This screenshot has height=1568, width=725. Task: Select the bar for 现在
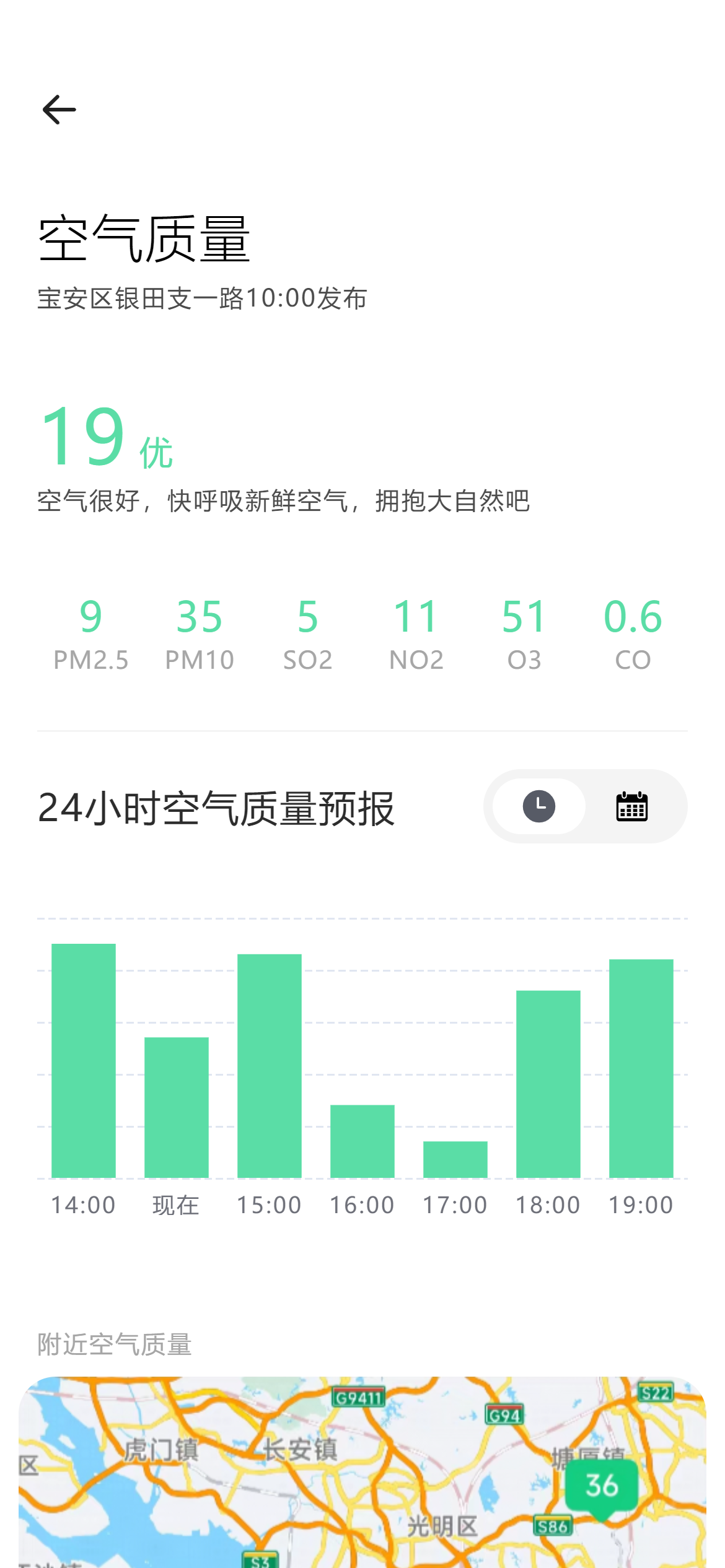pos(175,1108)
